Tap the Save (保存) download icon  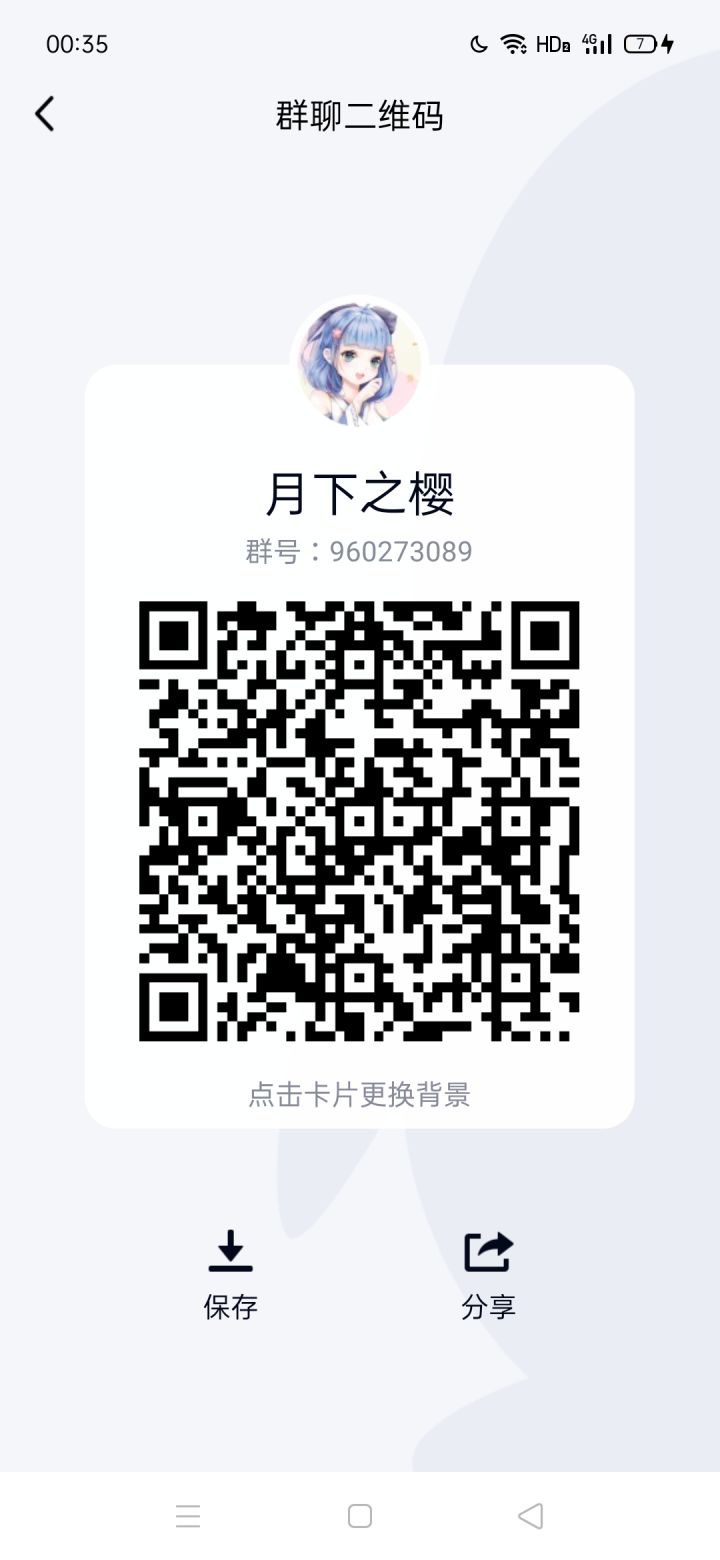point(231,1248)
